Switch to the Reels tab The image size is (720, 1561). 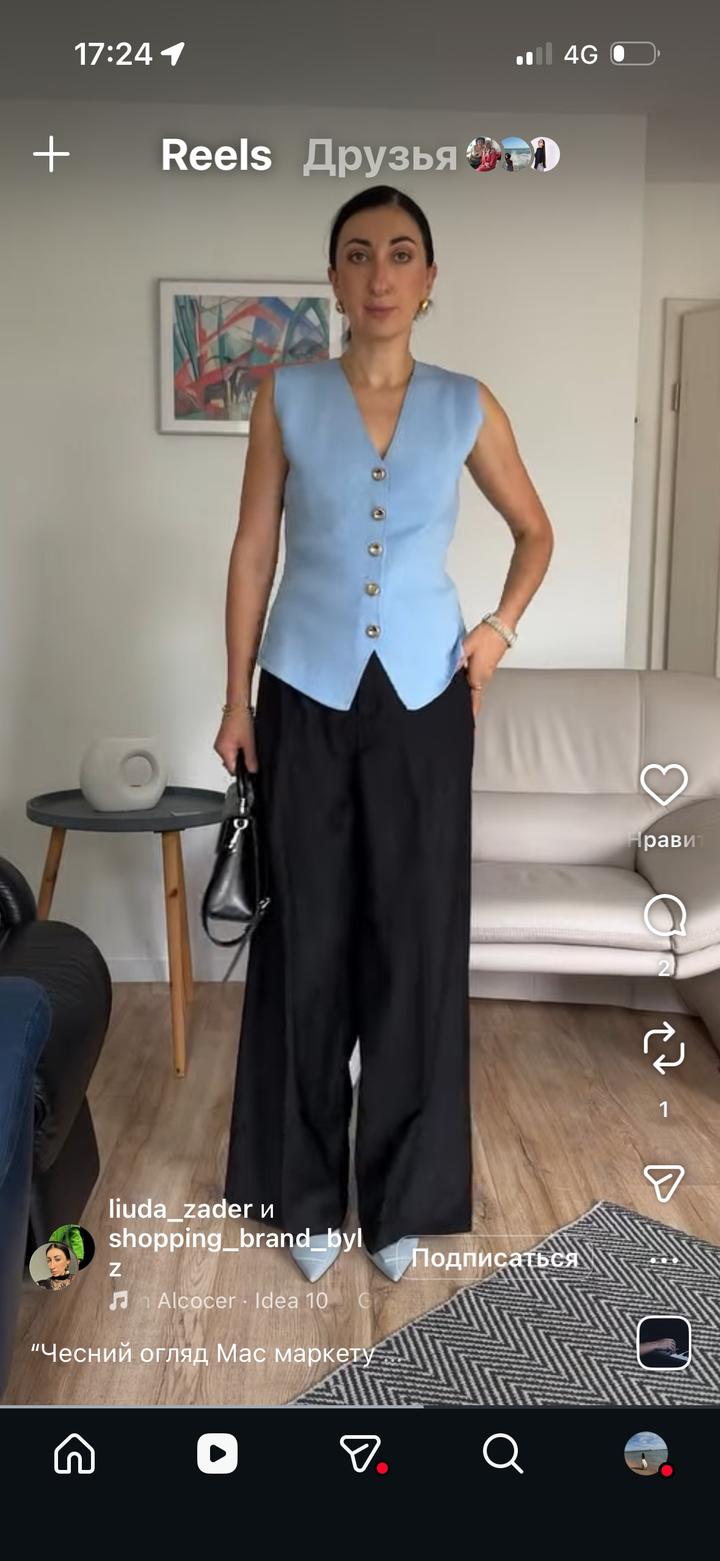point(216,155)
